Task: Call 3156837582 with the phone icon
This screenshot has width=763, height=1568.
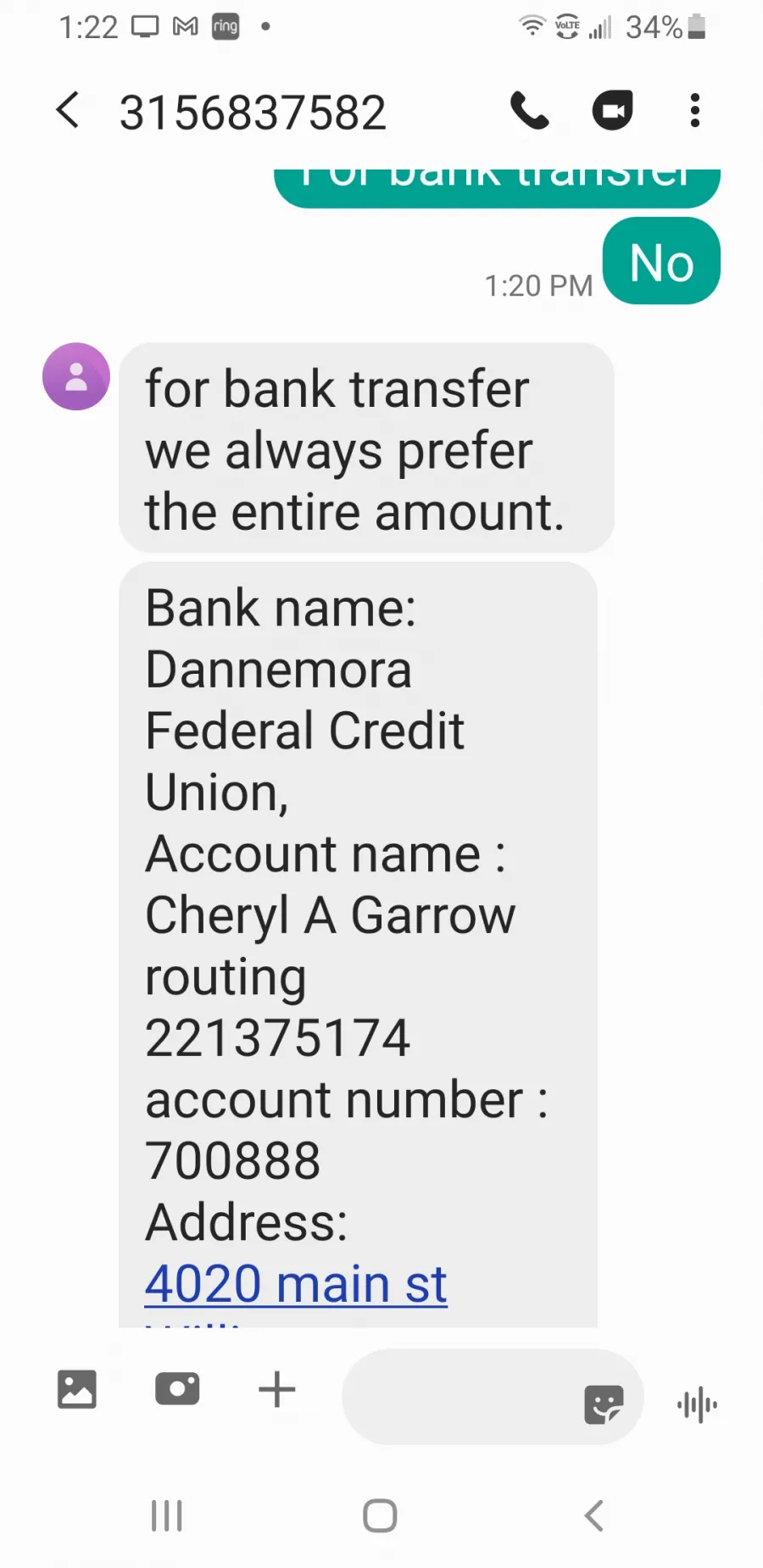Action: click(x=530, y=110)
